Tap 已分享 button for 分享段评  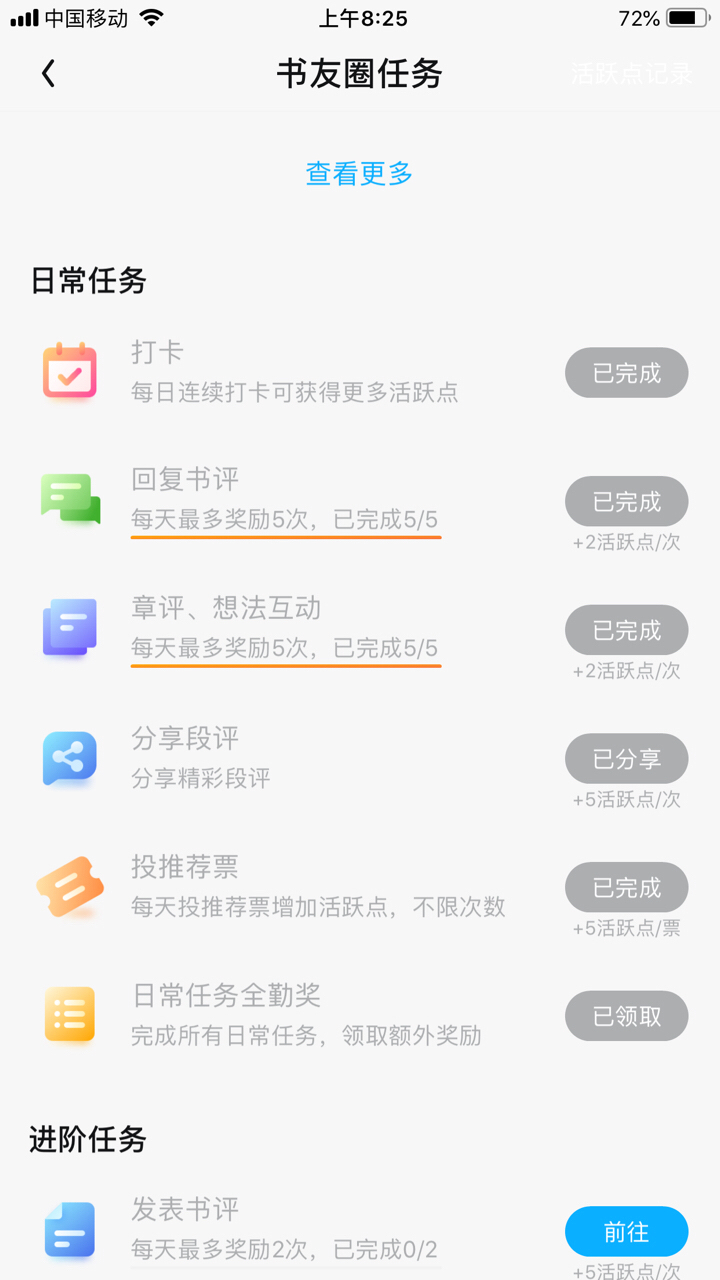[x=626, y=759]
